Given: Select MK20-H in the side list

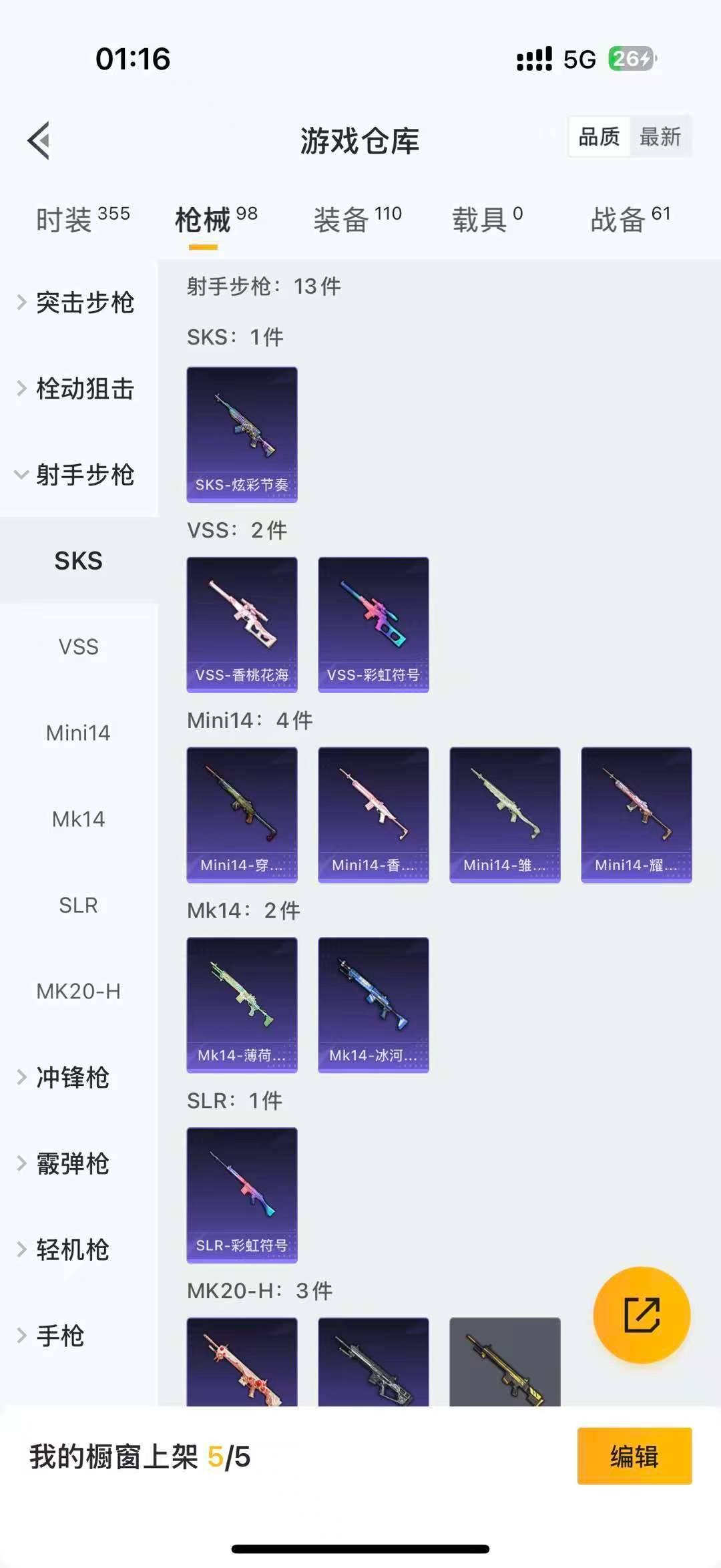Looking at the screenshot, I should [79, 991].
